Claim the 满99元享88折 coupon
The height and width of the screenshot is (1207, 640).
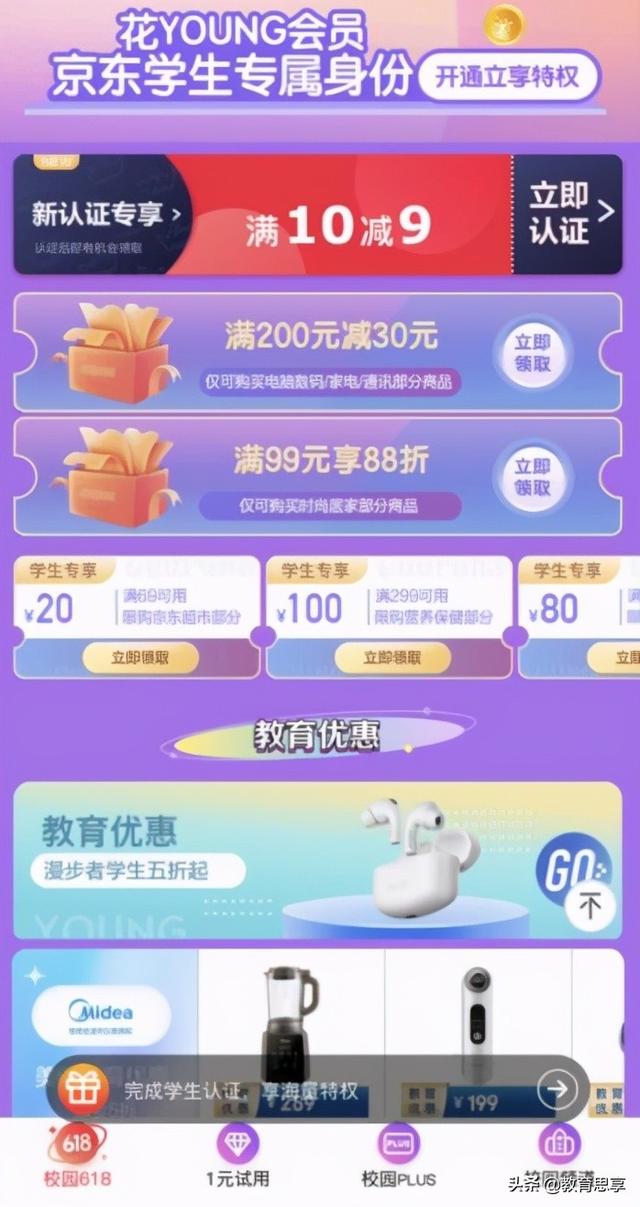click(x=532, y=477)
